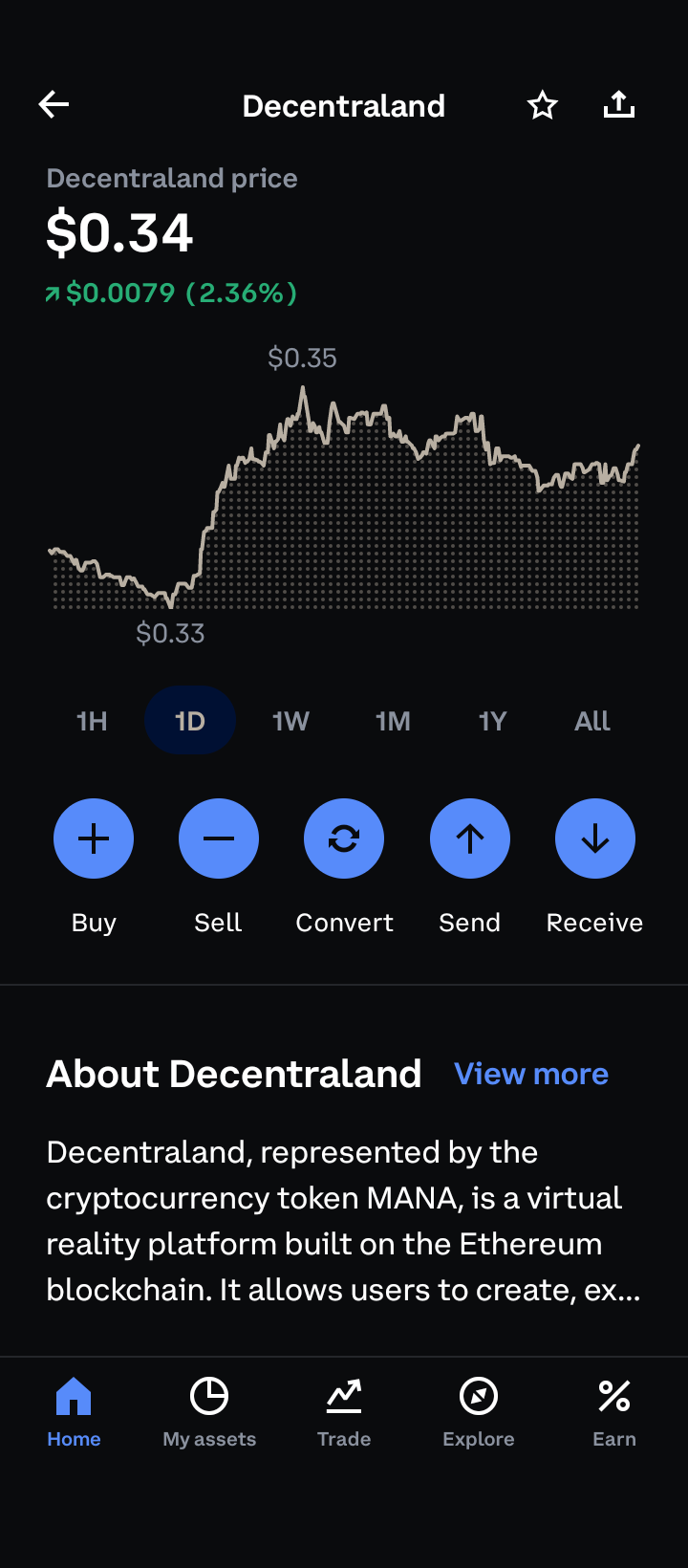Go back using the top-left arrow

pos(54,104)
